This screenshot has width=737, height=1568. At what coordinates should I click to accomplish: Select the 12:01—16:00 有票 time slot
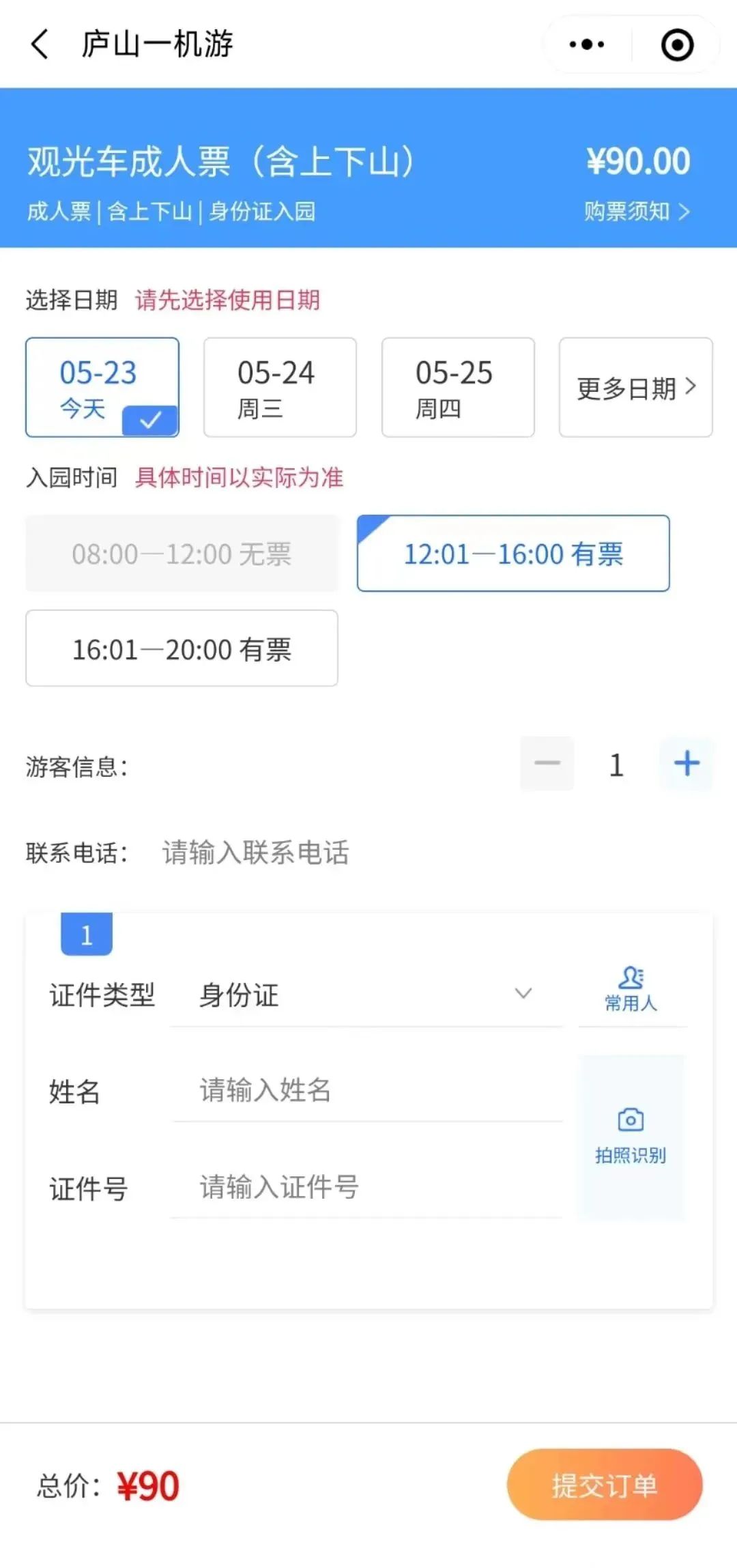pos(513,554)
